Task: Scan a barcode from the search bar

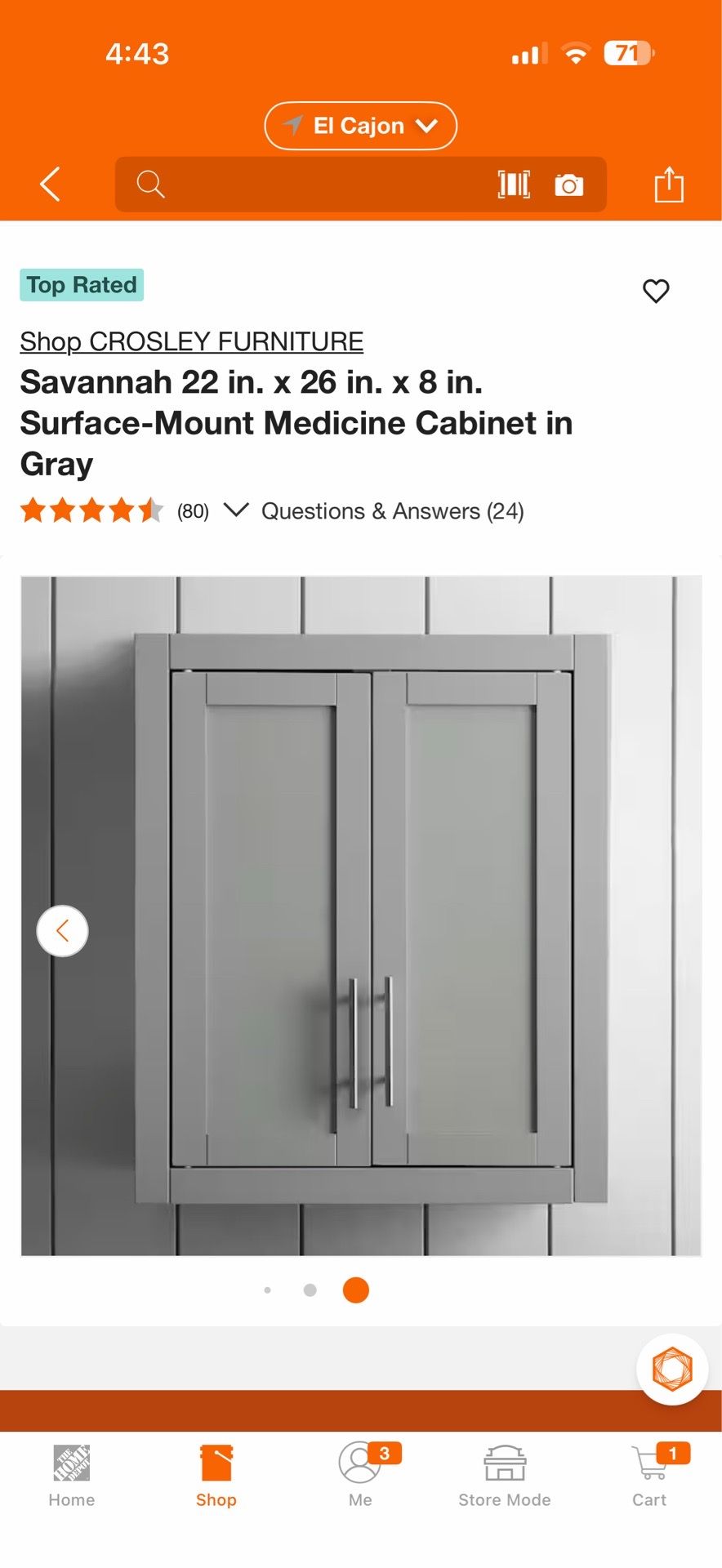Action: tap(514, 185)
